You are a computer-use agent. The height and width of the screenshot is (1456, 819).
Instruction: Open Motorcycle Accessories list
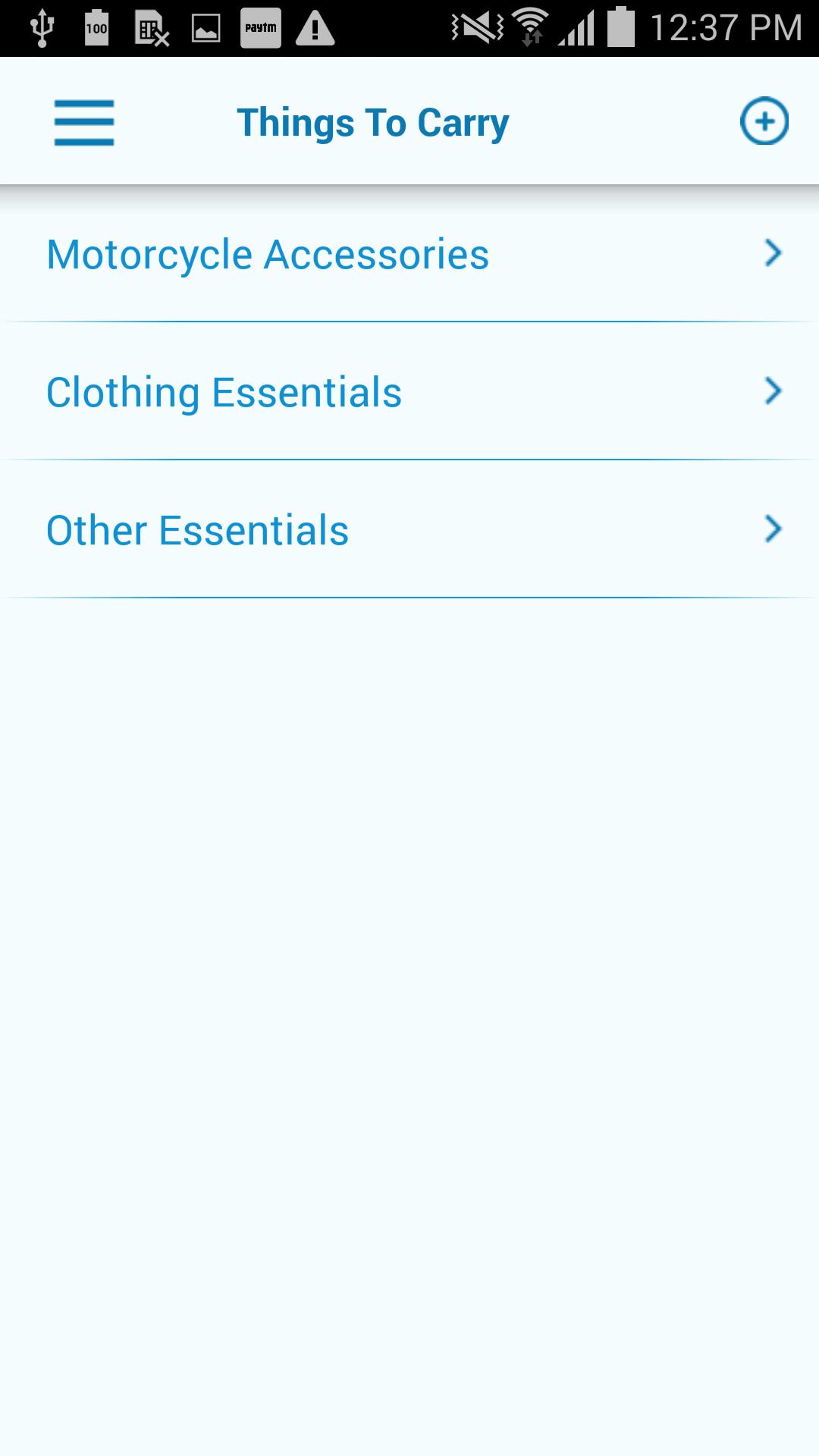tap(409, 255)
